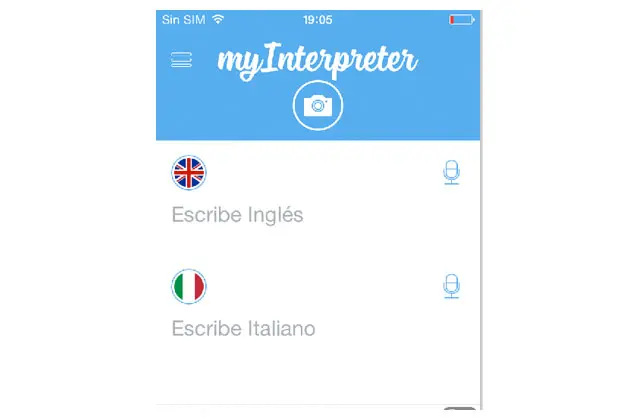
Task: Change the Italian flag language
Action: pyautogui.click(x=188, y=287)
